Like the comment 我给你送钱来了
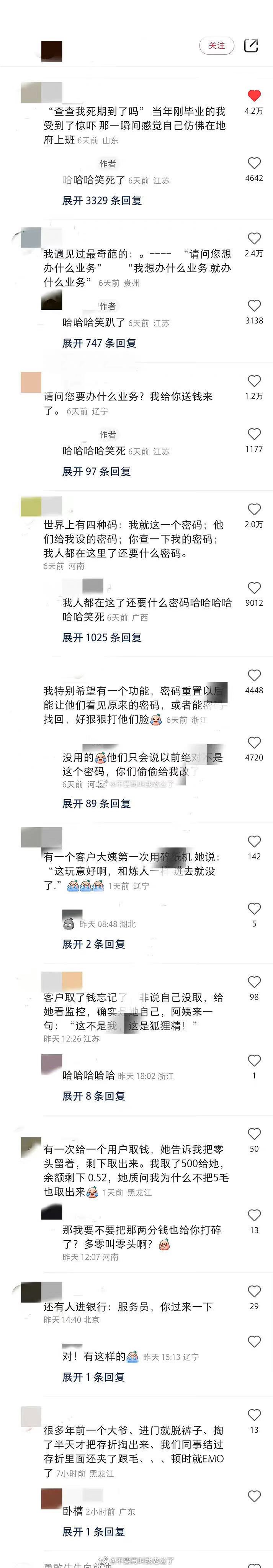273x1568 pixels. tap(254, 381)
